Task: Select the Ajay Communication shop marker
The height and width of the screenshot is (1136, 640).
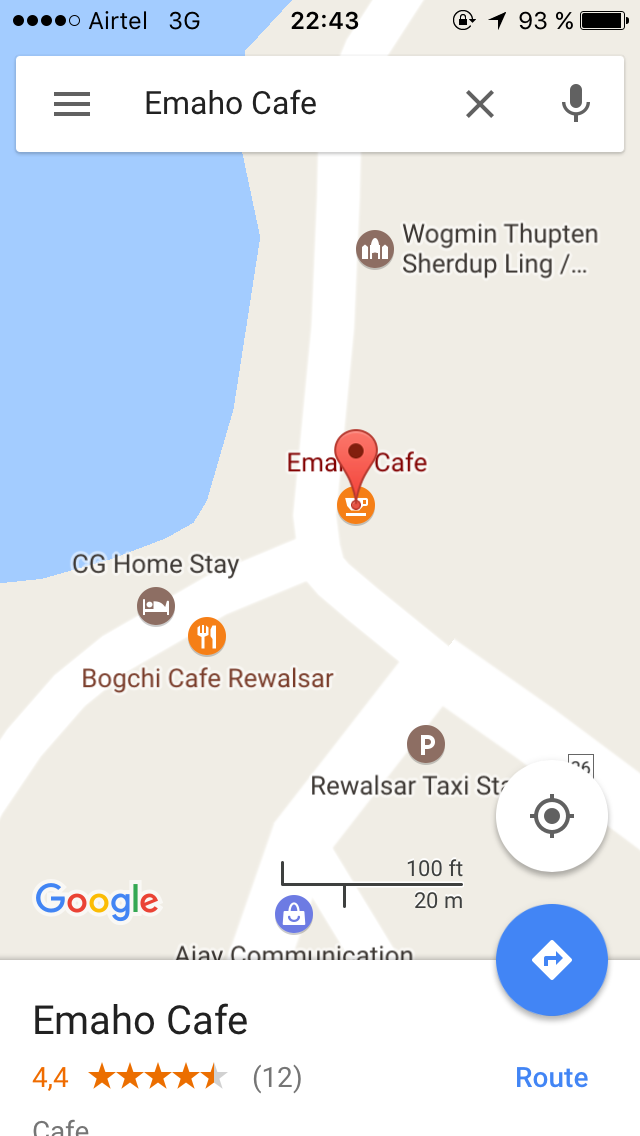Action: (294, 913)
